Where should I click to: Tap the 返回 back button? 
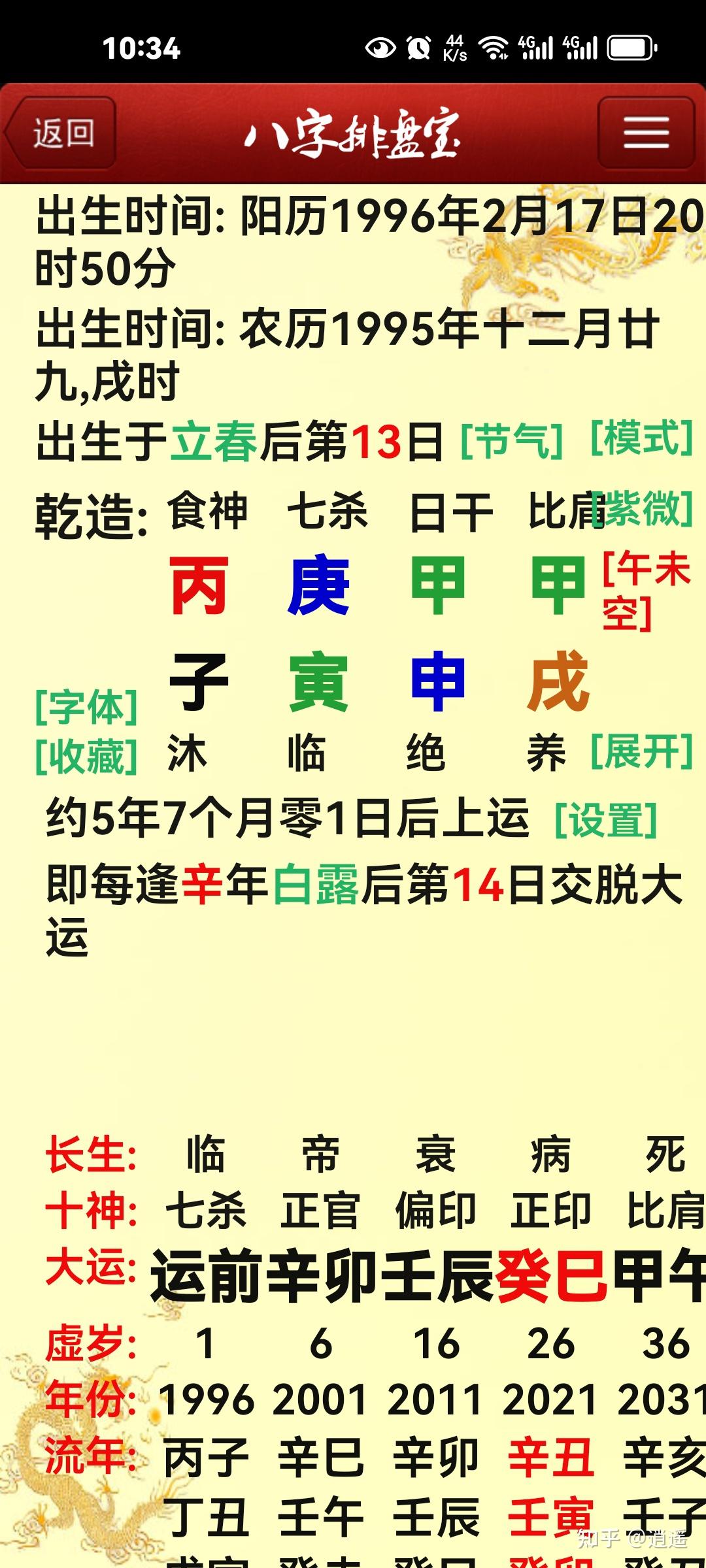pyautogui.click(x=63, y=133)
